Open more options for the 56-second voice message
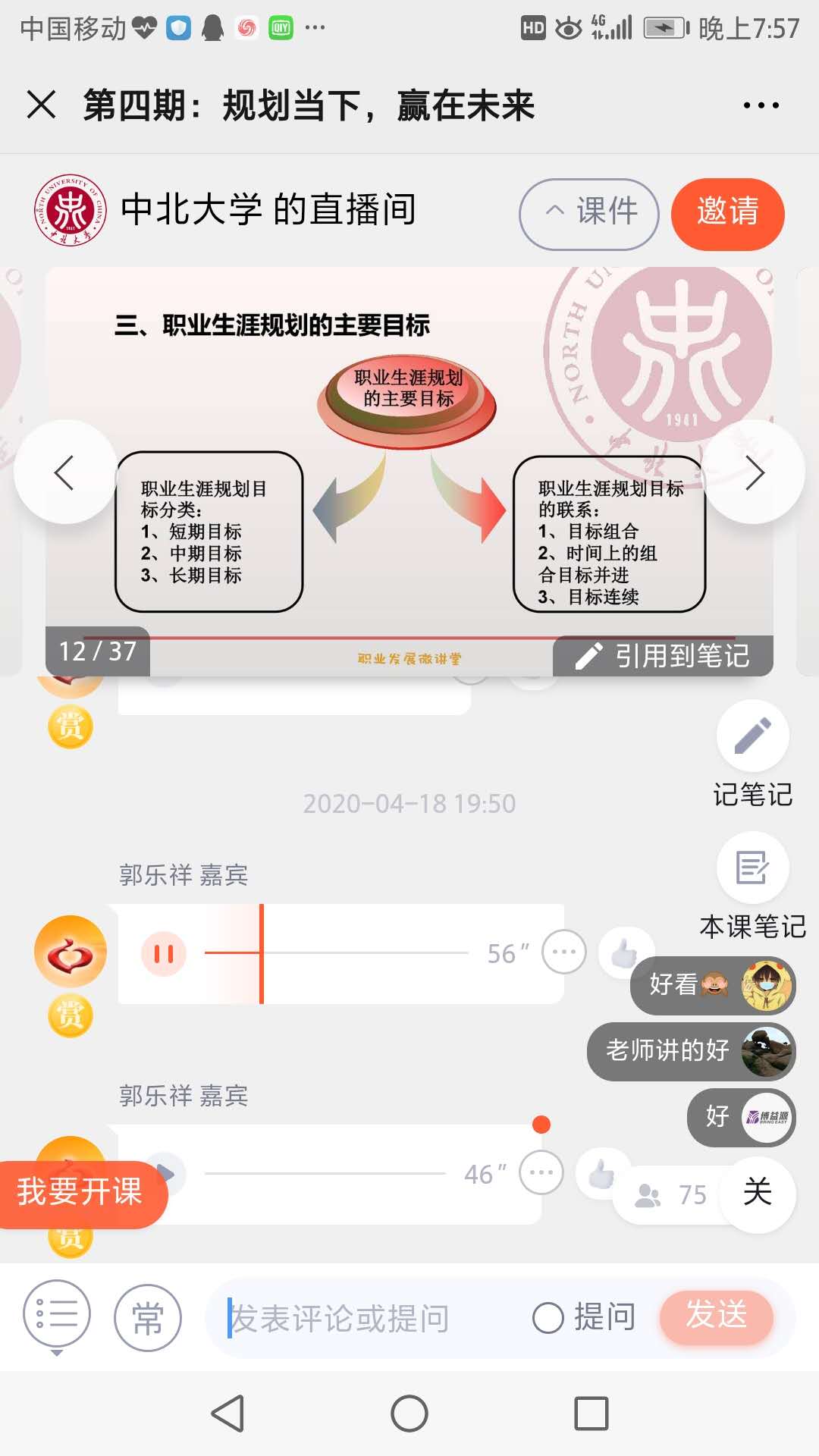 pos(563,952)
